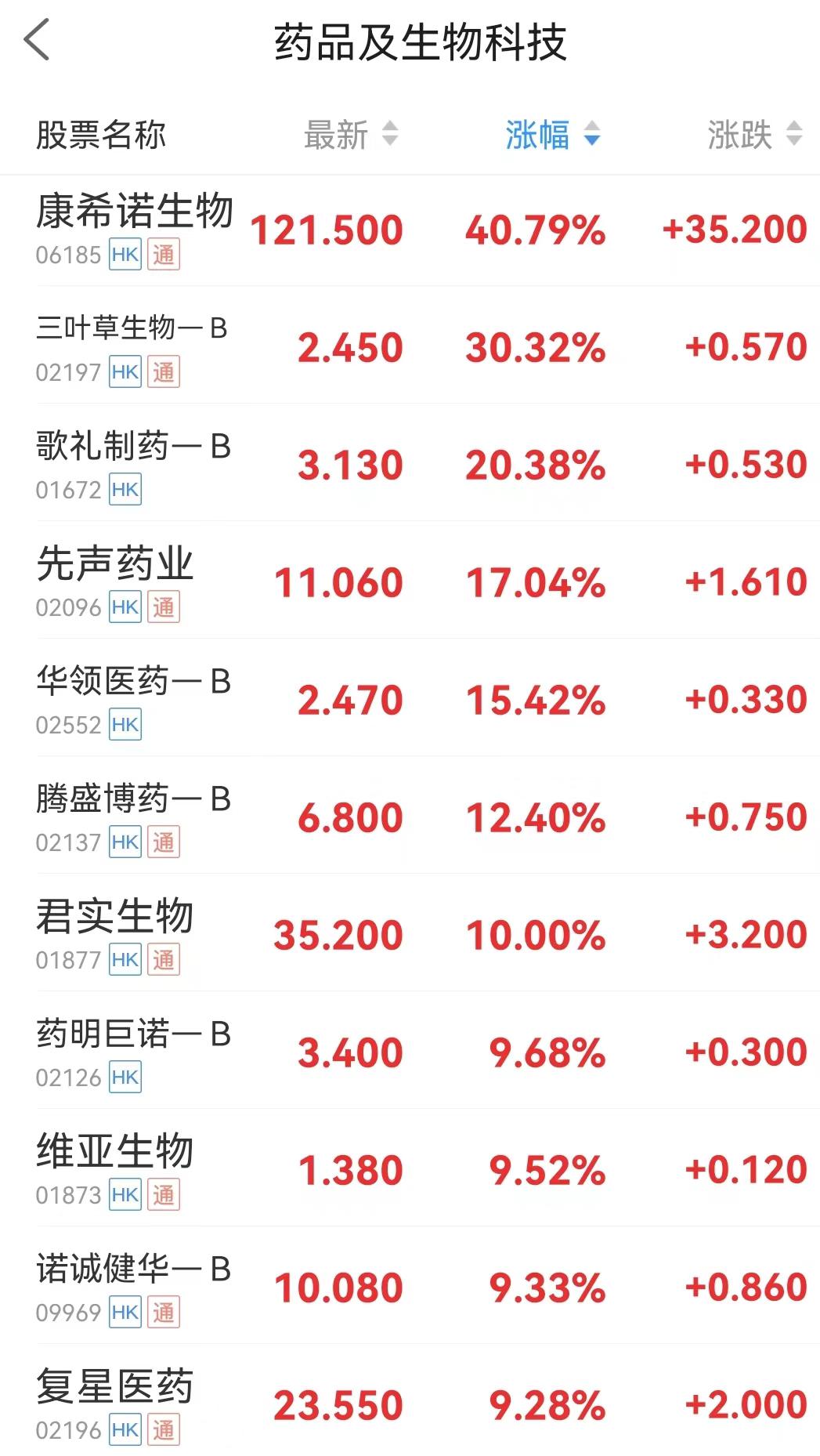Go back using the top-left arrow
Screen dimensions: 820x1456
(37, 41)
